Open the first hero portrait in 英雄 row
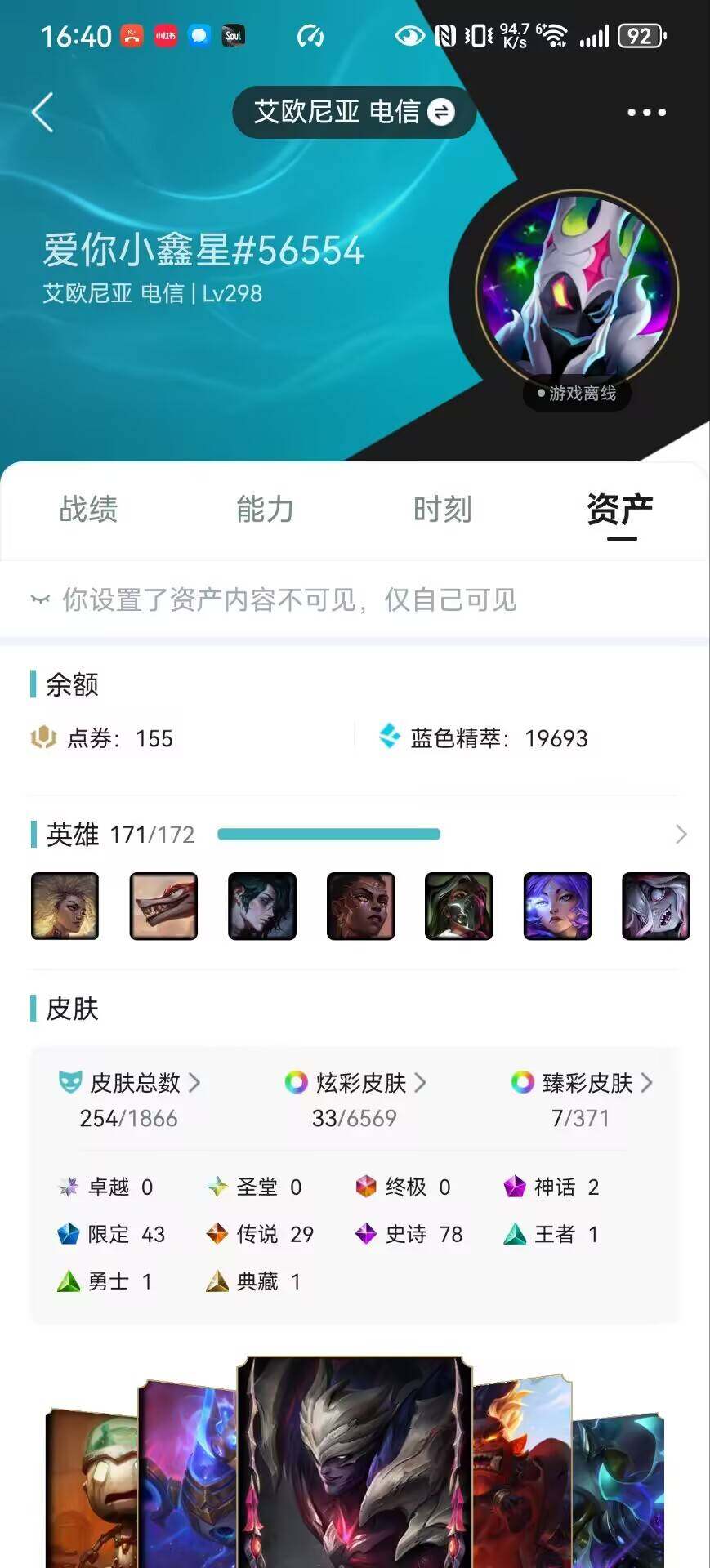This screenshot has height=1568, width=710. click(65, 906)
